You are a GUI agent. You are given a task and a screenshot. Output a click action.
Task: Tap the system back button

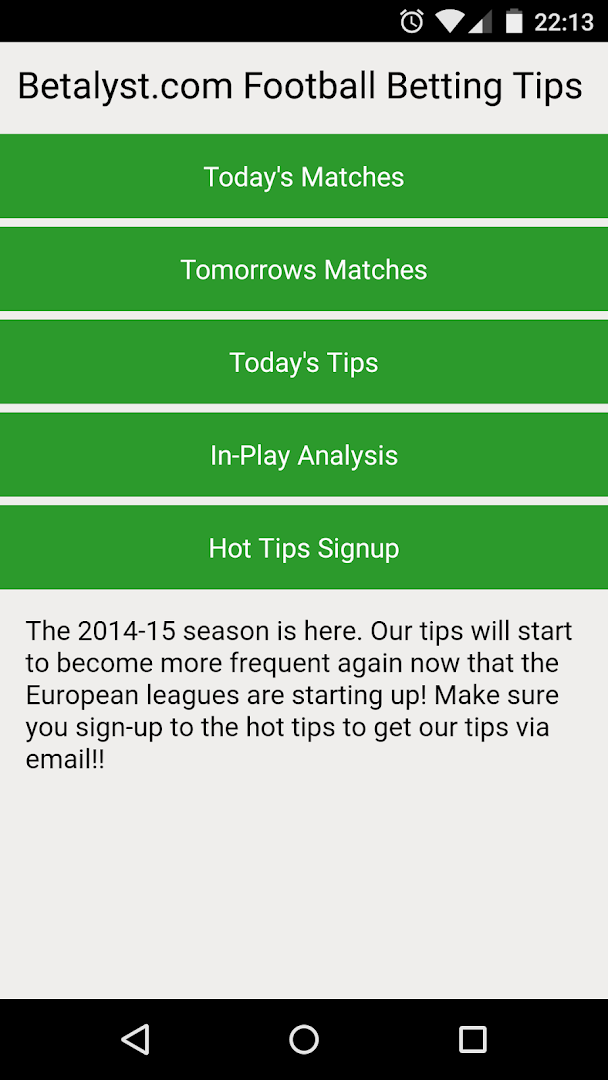pyautogui.click(x=135, y=1040)
